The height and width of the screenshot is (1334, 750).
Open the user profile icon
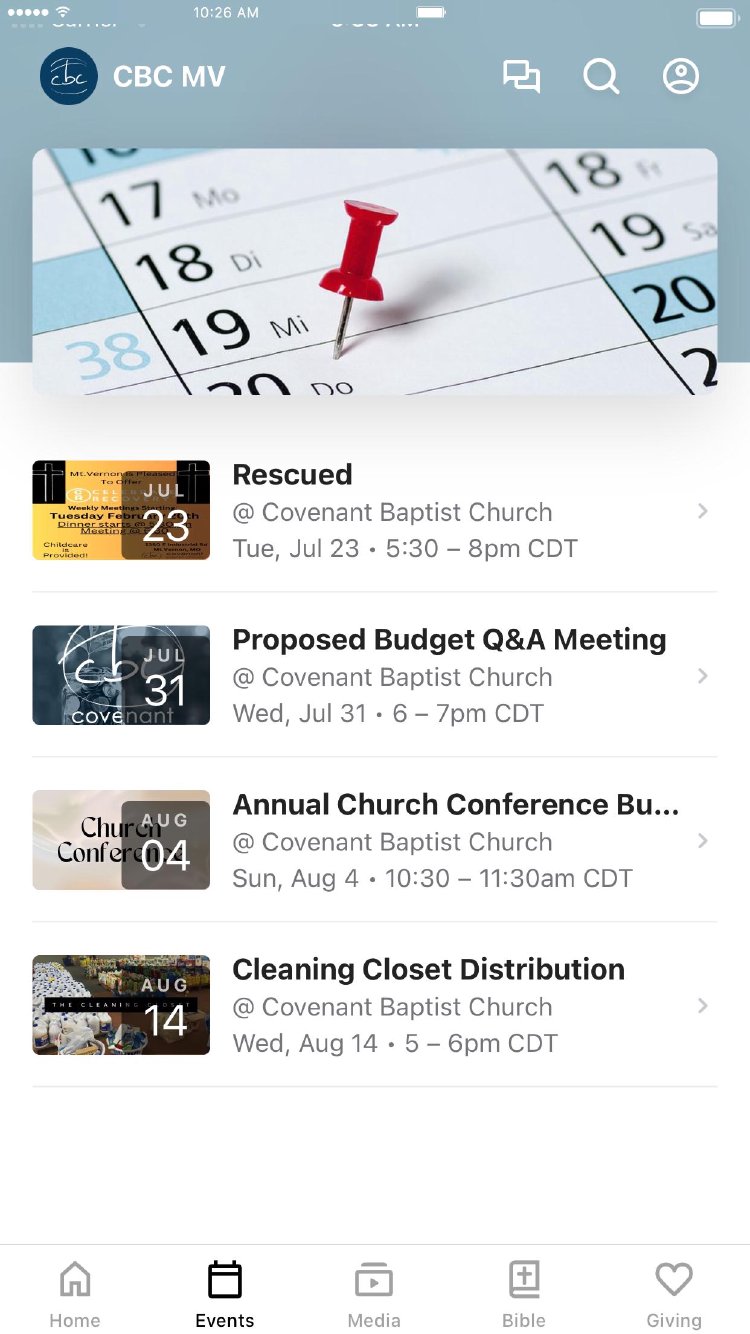coord(681,77)
